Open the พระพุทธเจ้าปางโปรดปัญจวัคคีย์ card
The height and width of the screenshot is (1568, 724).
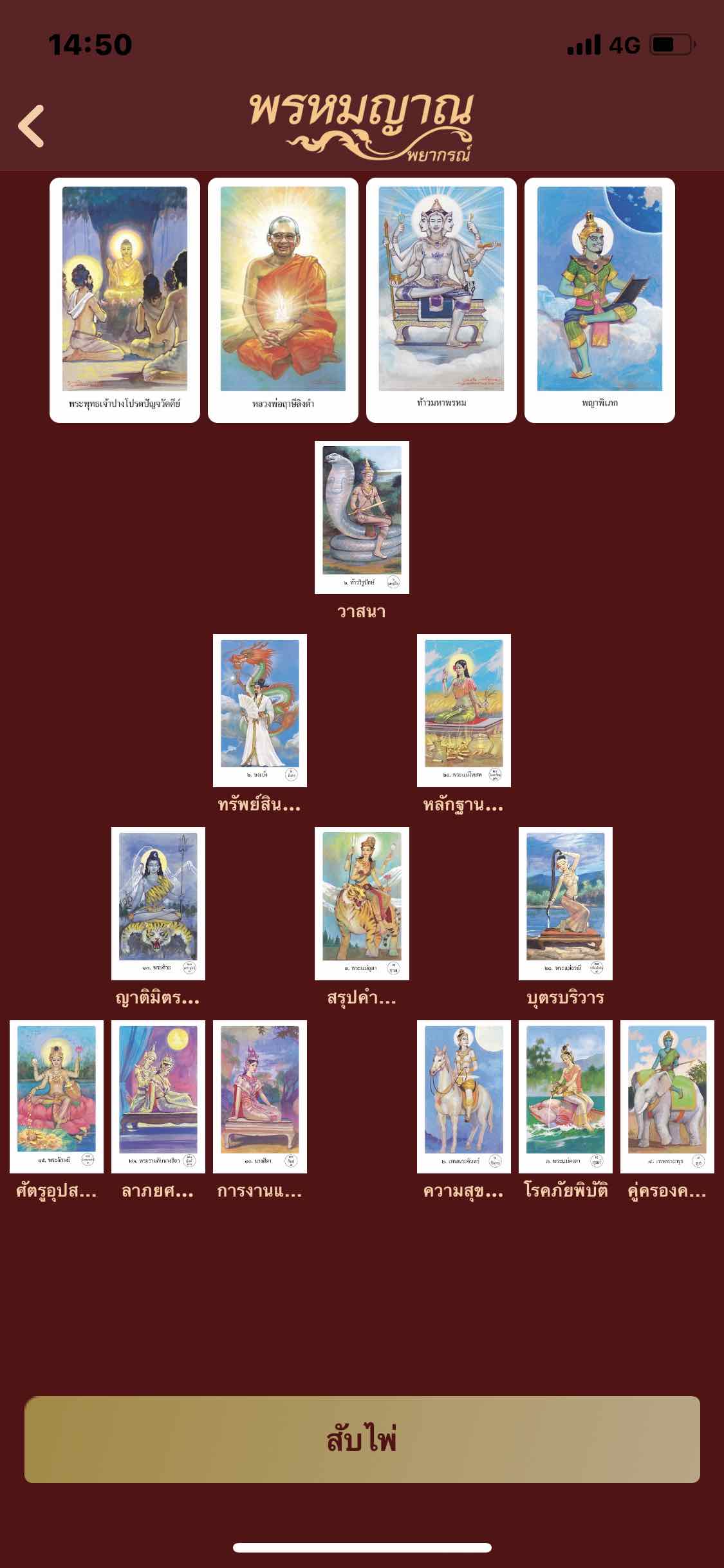(x=125, y=299)
